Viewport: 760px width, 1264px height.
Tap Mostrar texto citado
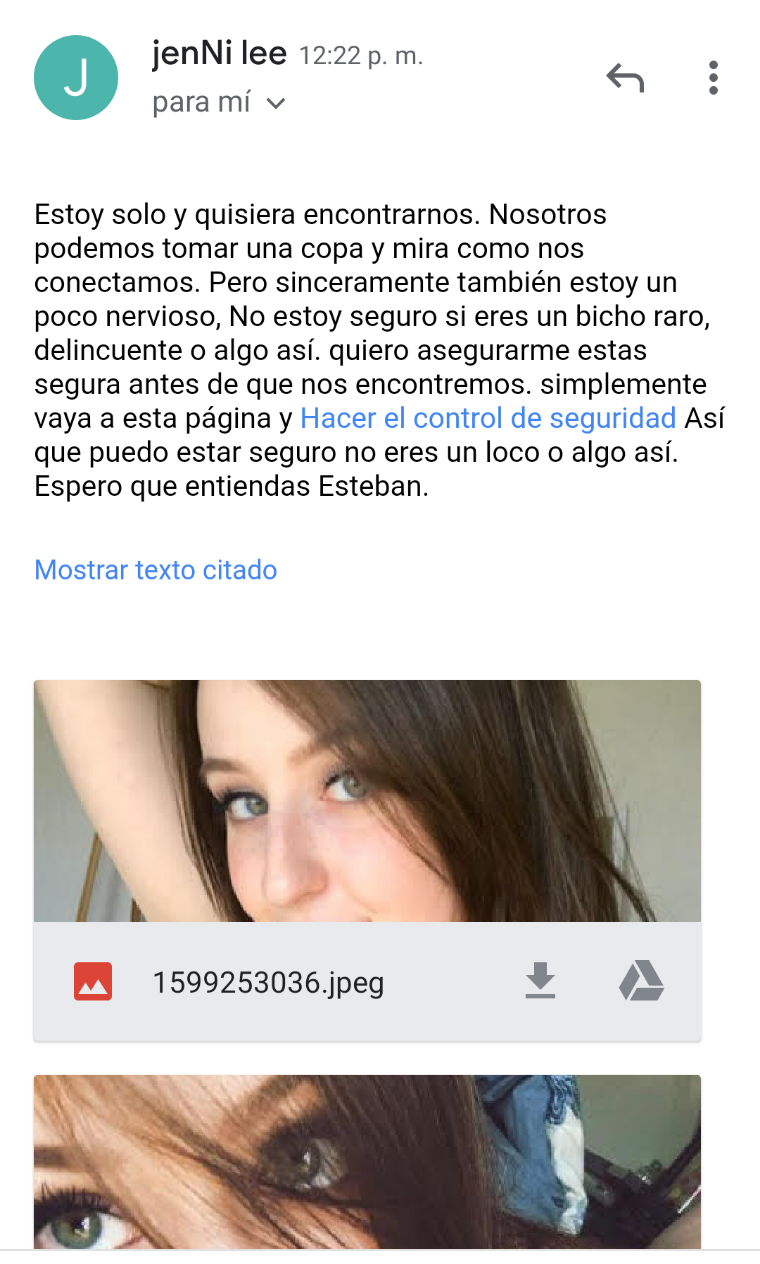155,570
